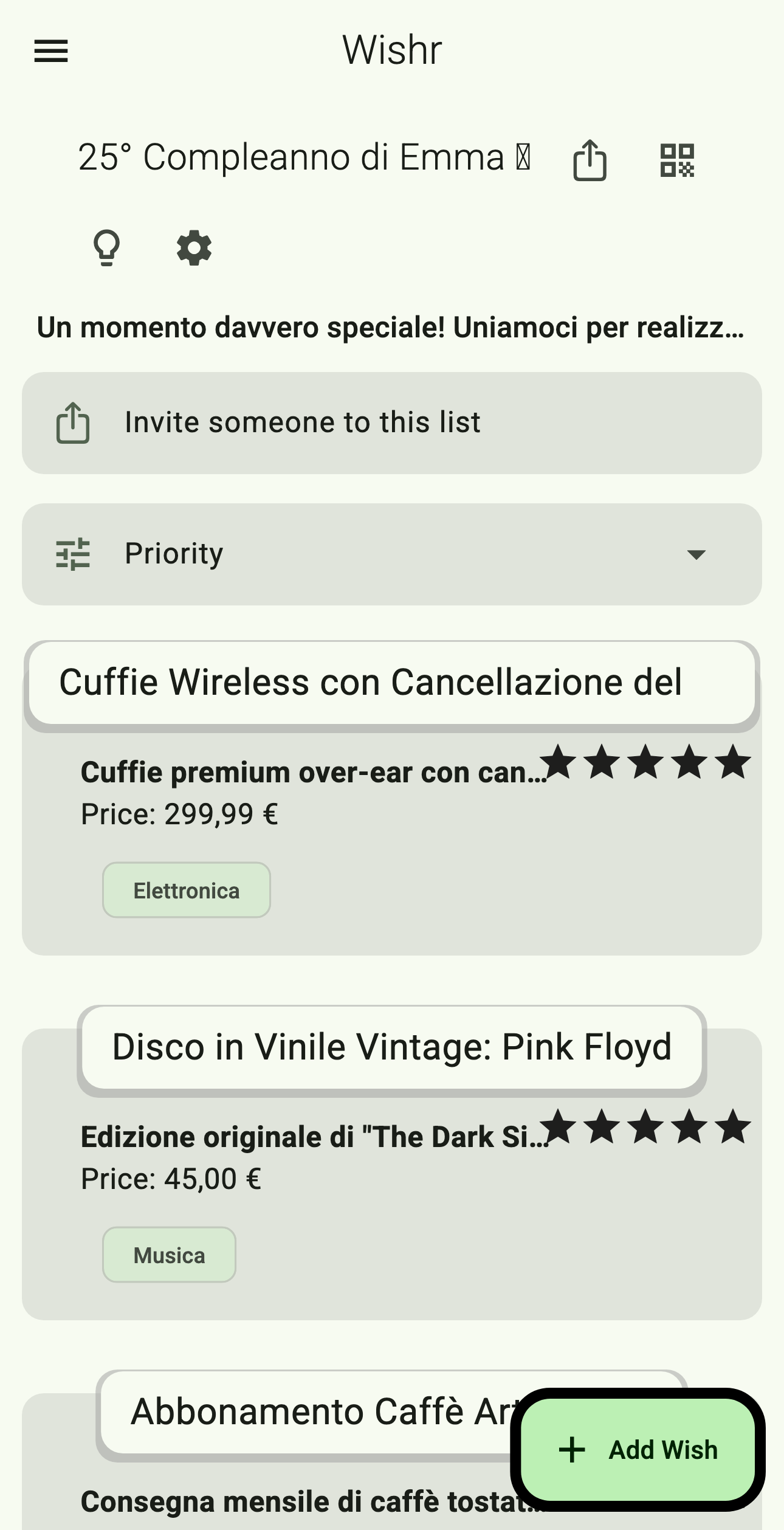Viewport: 784px width, 1530px height.
Task: Open the lightbulb ideas icon
Action: click(106, 248)
